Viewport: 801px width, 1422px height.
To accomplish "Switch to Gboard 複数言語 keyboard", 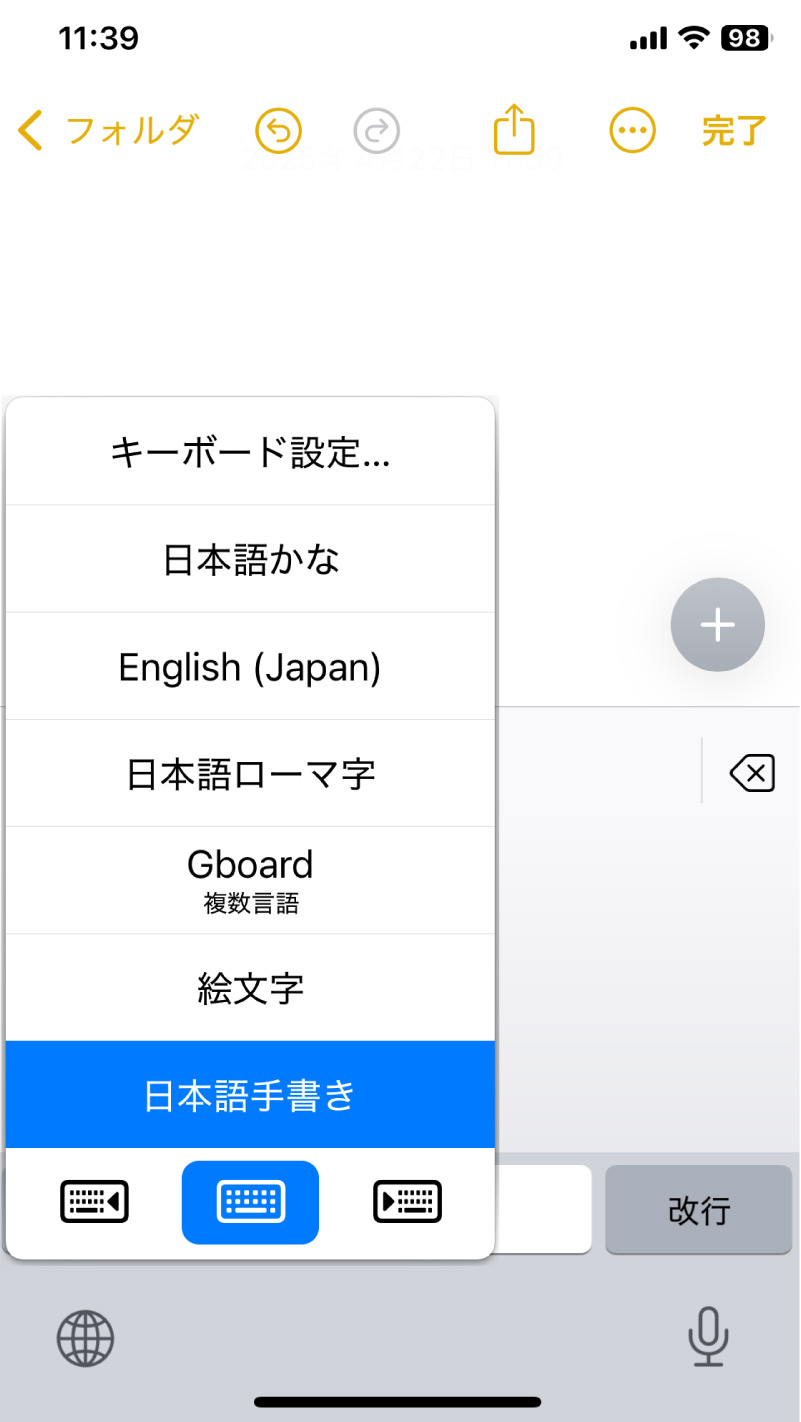I will tap(250, 880).
